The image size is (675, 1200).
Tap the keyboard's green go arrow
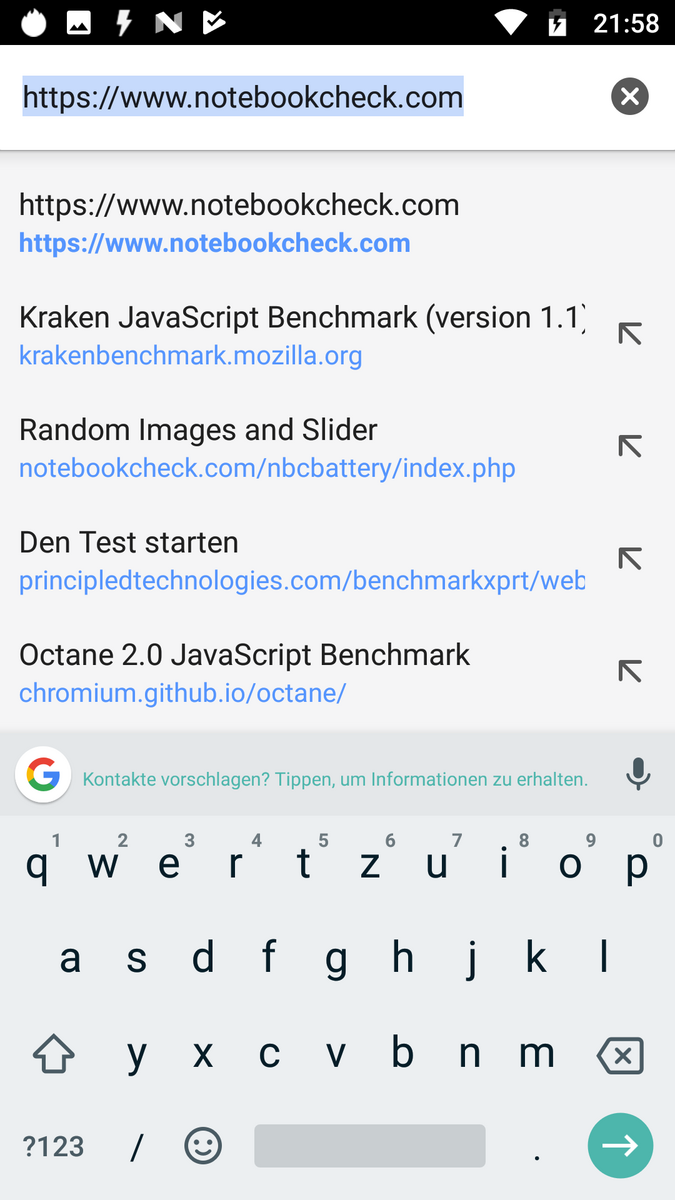[x=620, y=1146]
